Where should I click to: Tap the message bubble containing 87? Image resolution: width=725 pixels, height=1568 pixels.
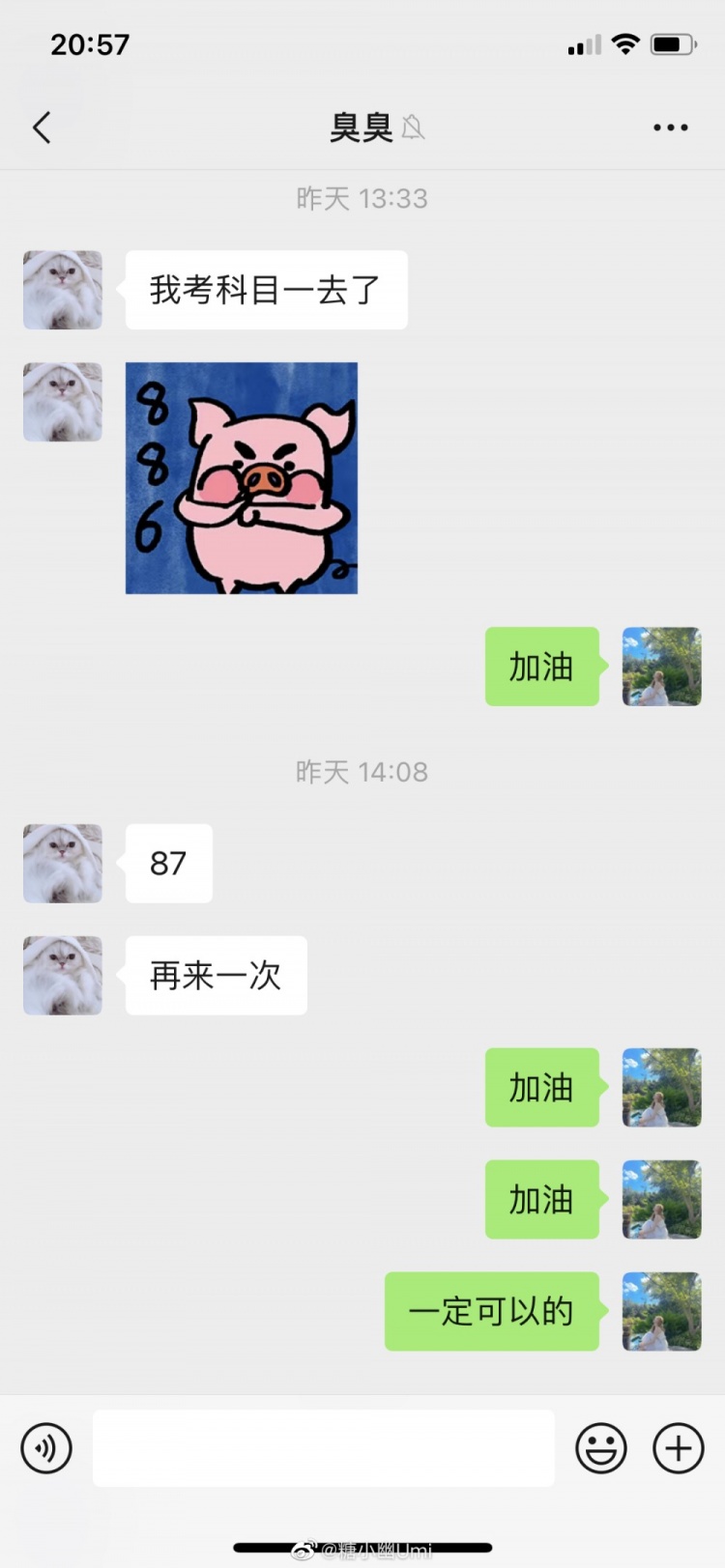[x=168, y=864]
